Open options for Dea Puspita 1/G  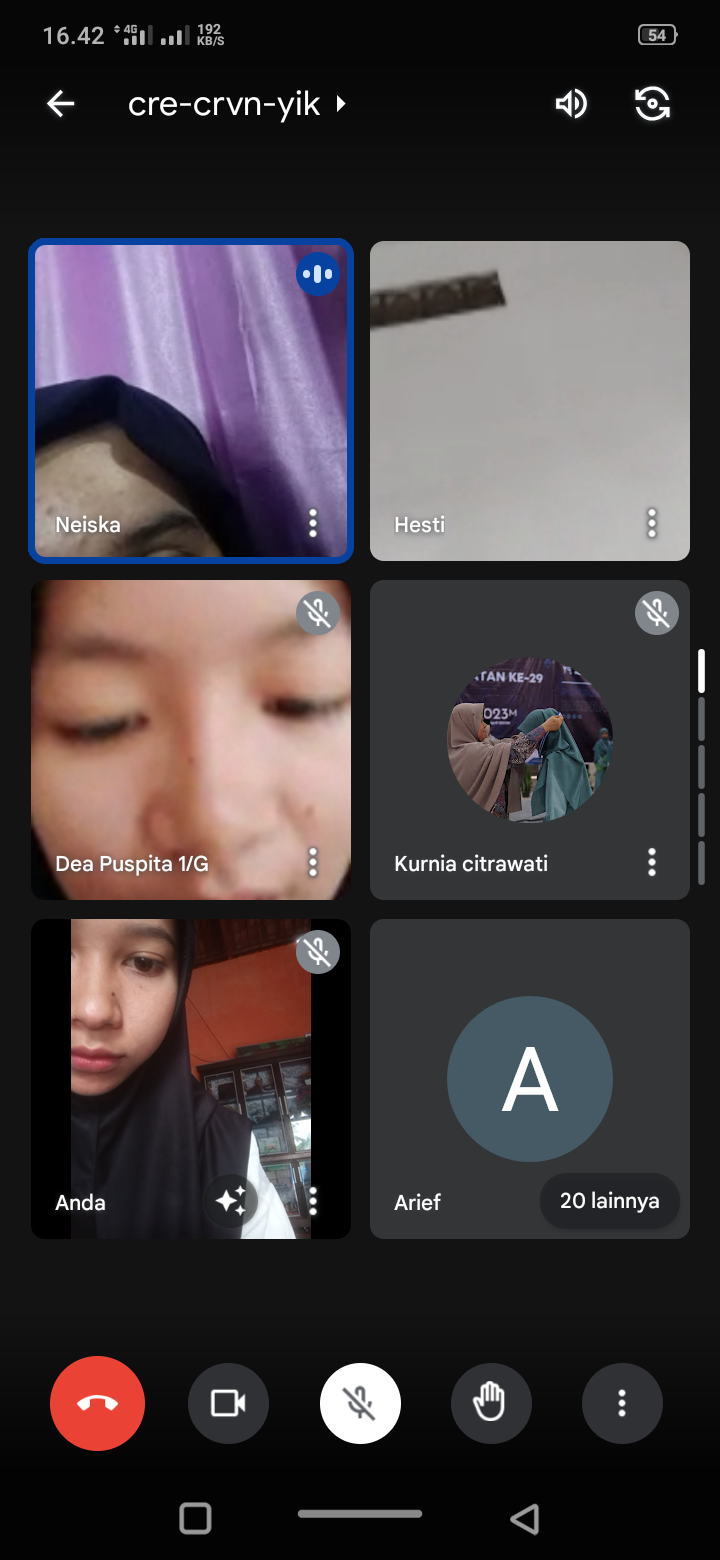(313, 862)
